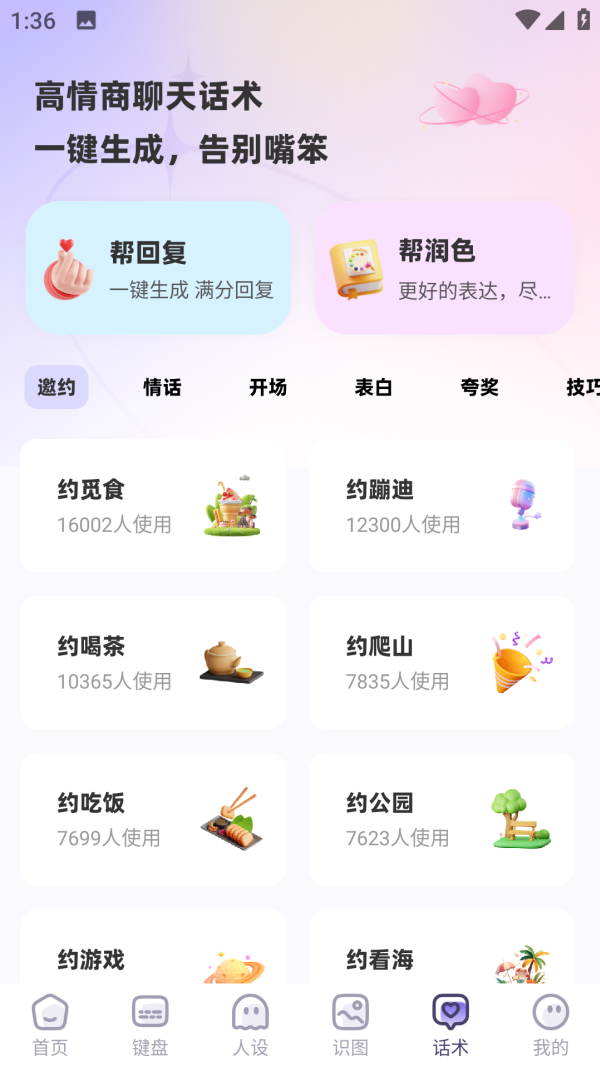600x1067 pixels.
Task: Open the 帮润色 polishing card
Action: coord(444,268)
